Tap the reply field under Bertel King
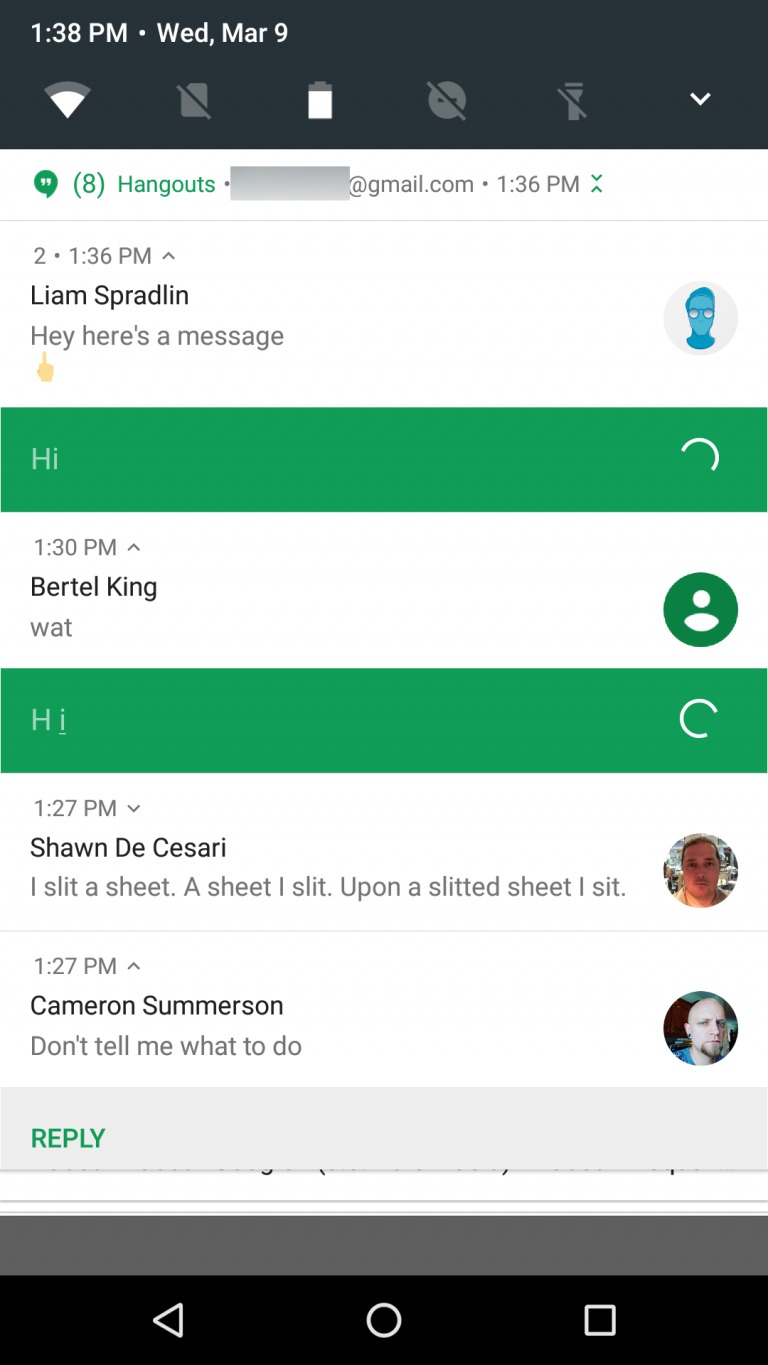Viewport: 768px width, 1365px height. (x=330, y=720)
